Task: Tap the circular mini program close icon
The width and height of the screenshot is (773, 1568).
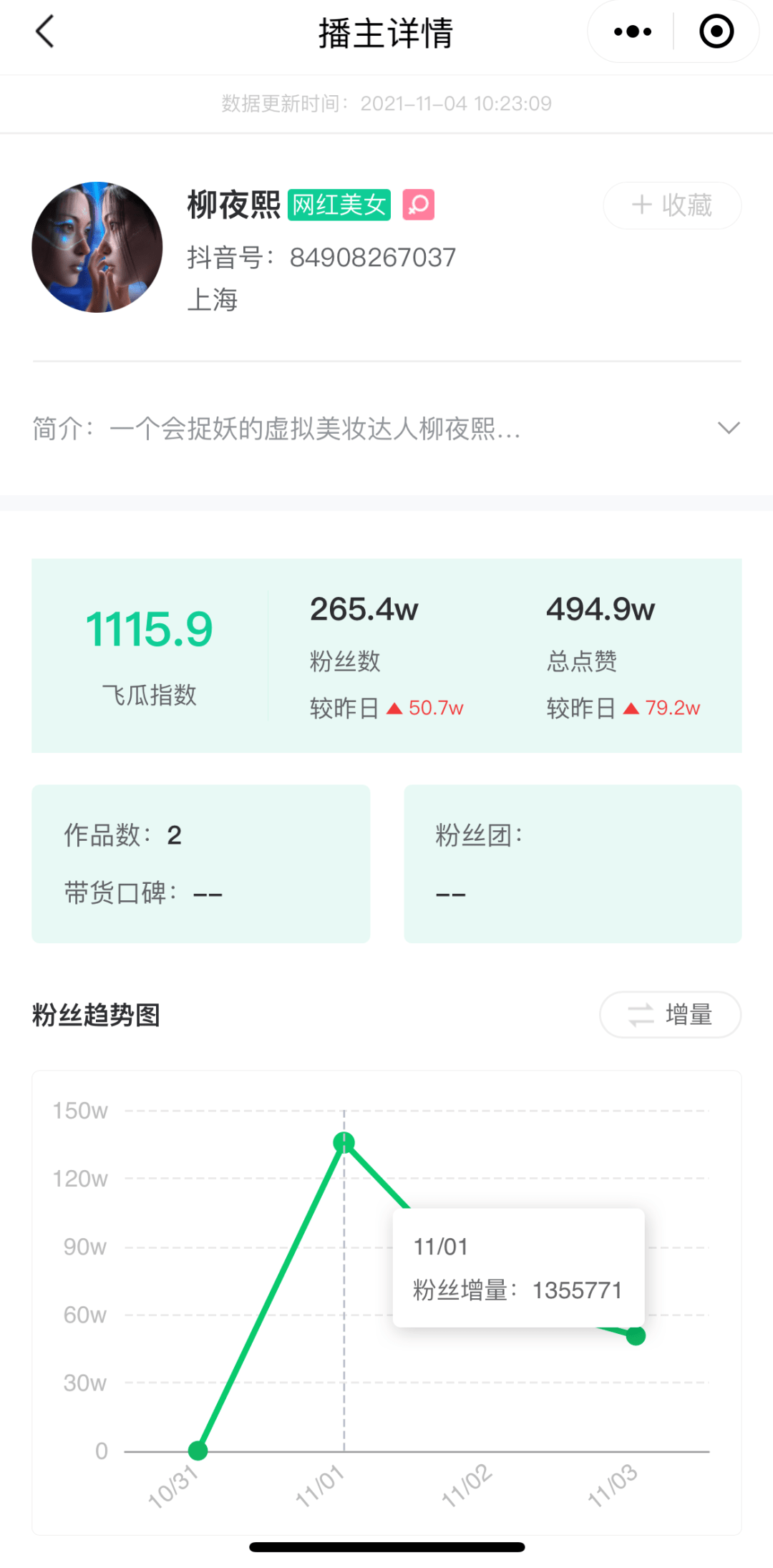Action: pos(715,31)
